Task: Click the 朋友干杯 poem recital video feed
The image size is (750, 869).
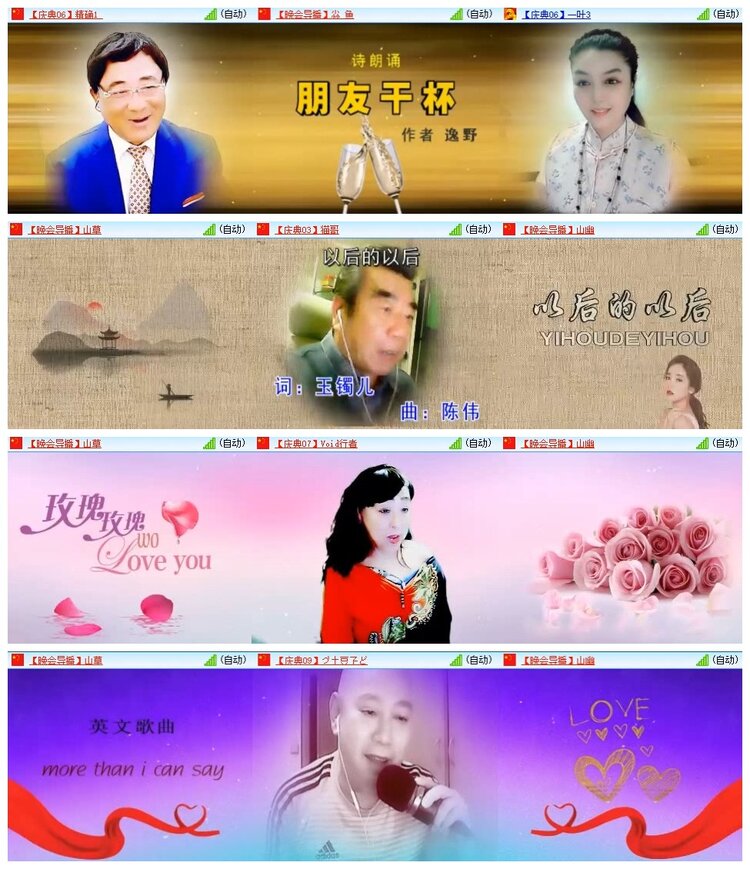Action: [x=375, y=120]
